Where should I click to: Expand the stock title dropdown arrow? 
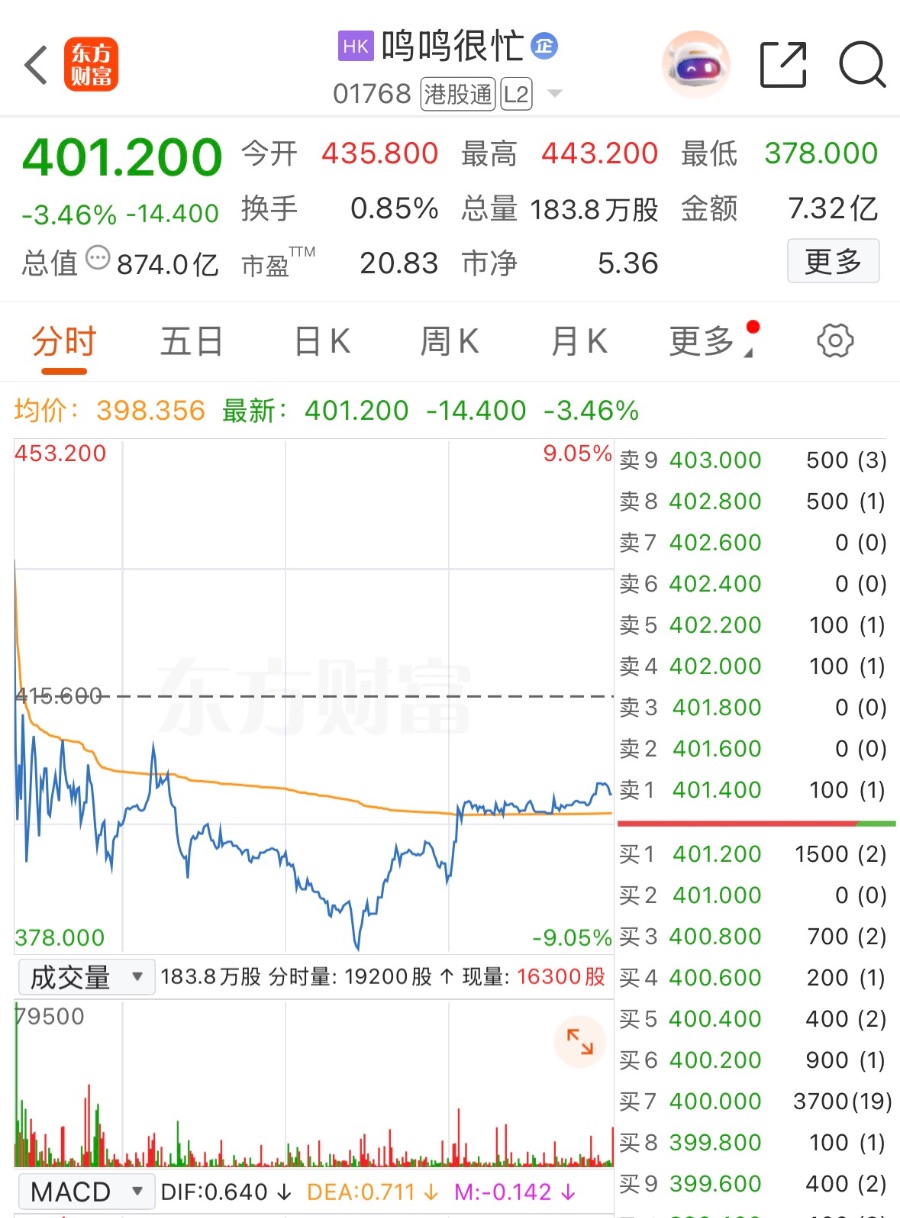554,95
